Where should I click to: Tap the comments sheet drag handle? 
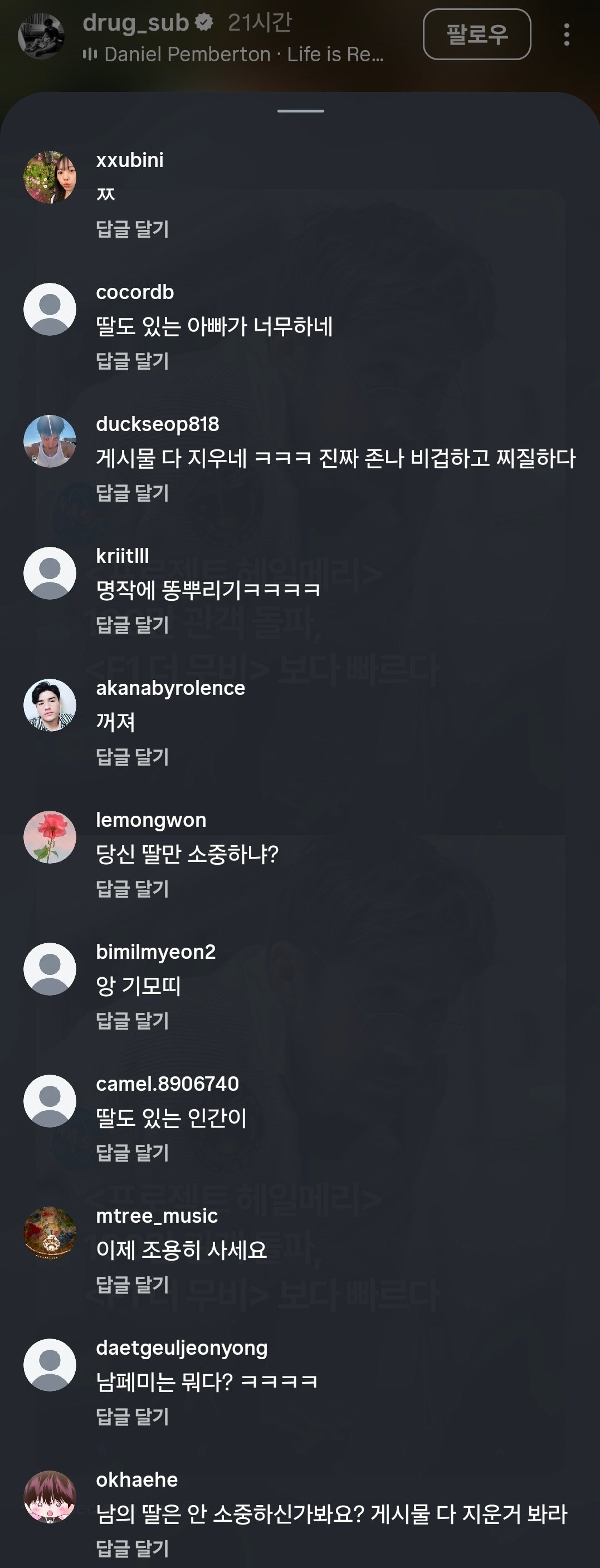[300, 111]
